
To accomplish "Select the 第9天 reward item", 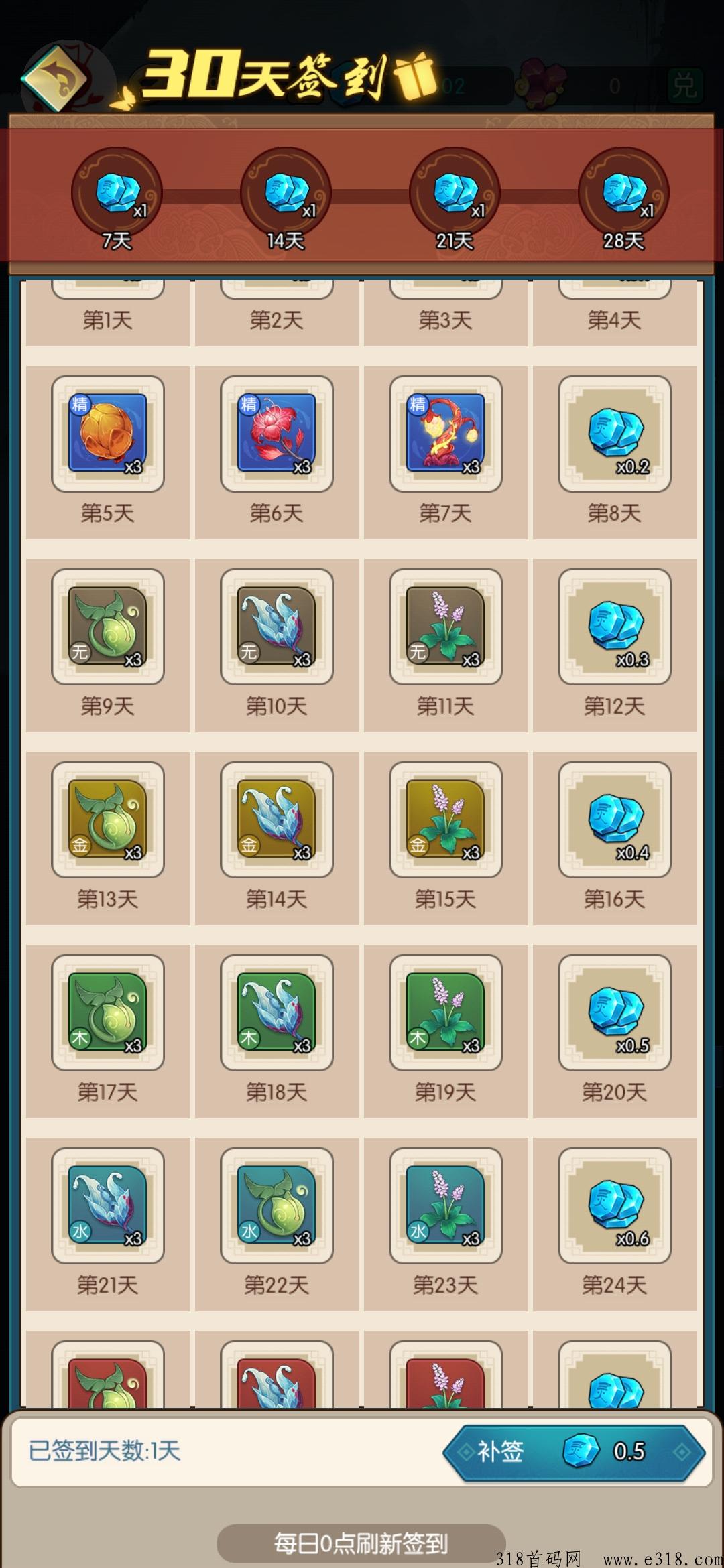I will (x=108, y=627).
